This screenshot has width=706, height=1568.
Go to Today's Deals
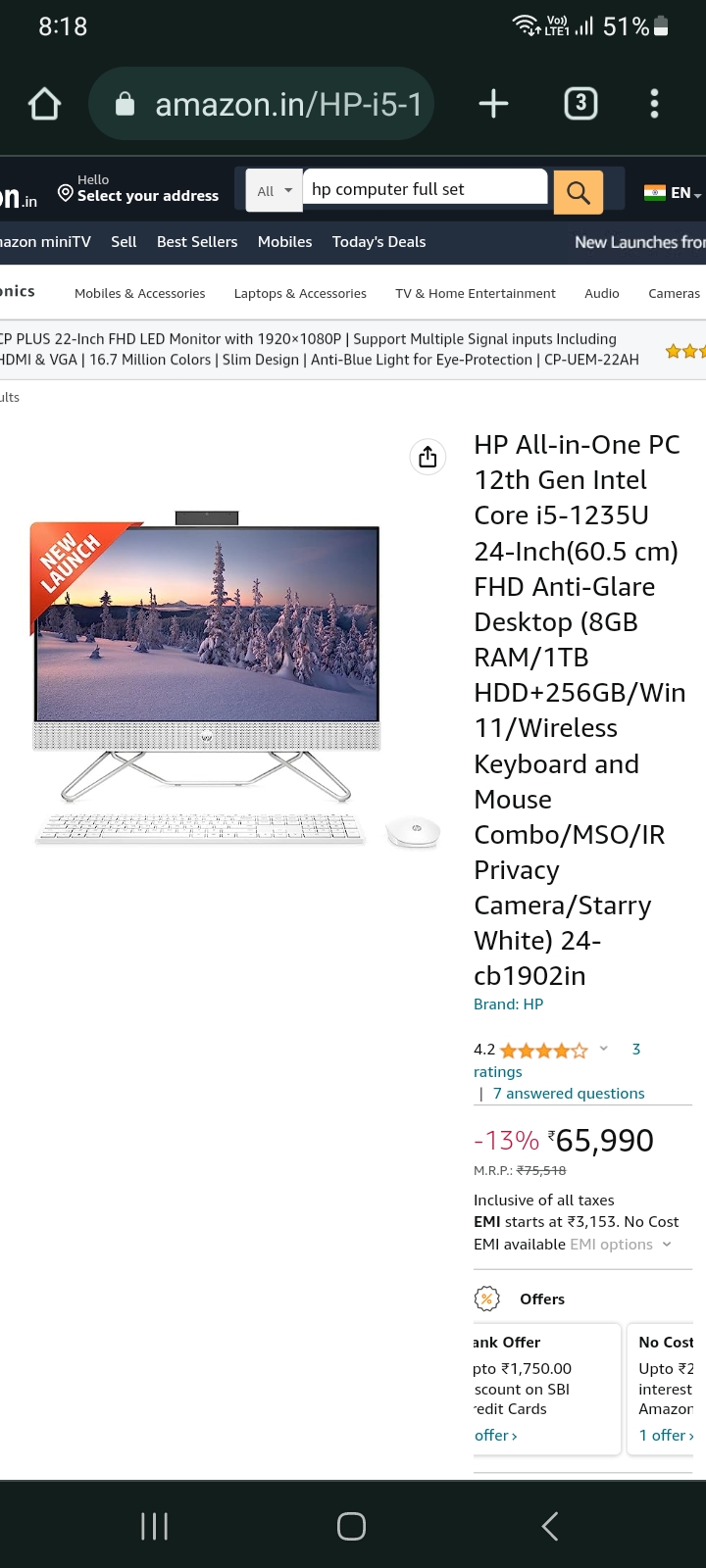tap(378, 242)
